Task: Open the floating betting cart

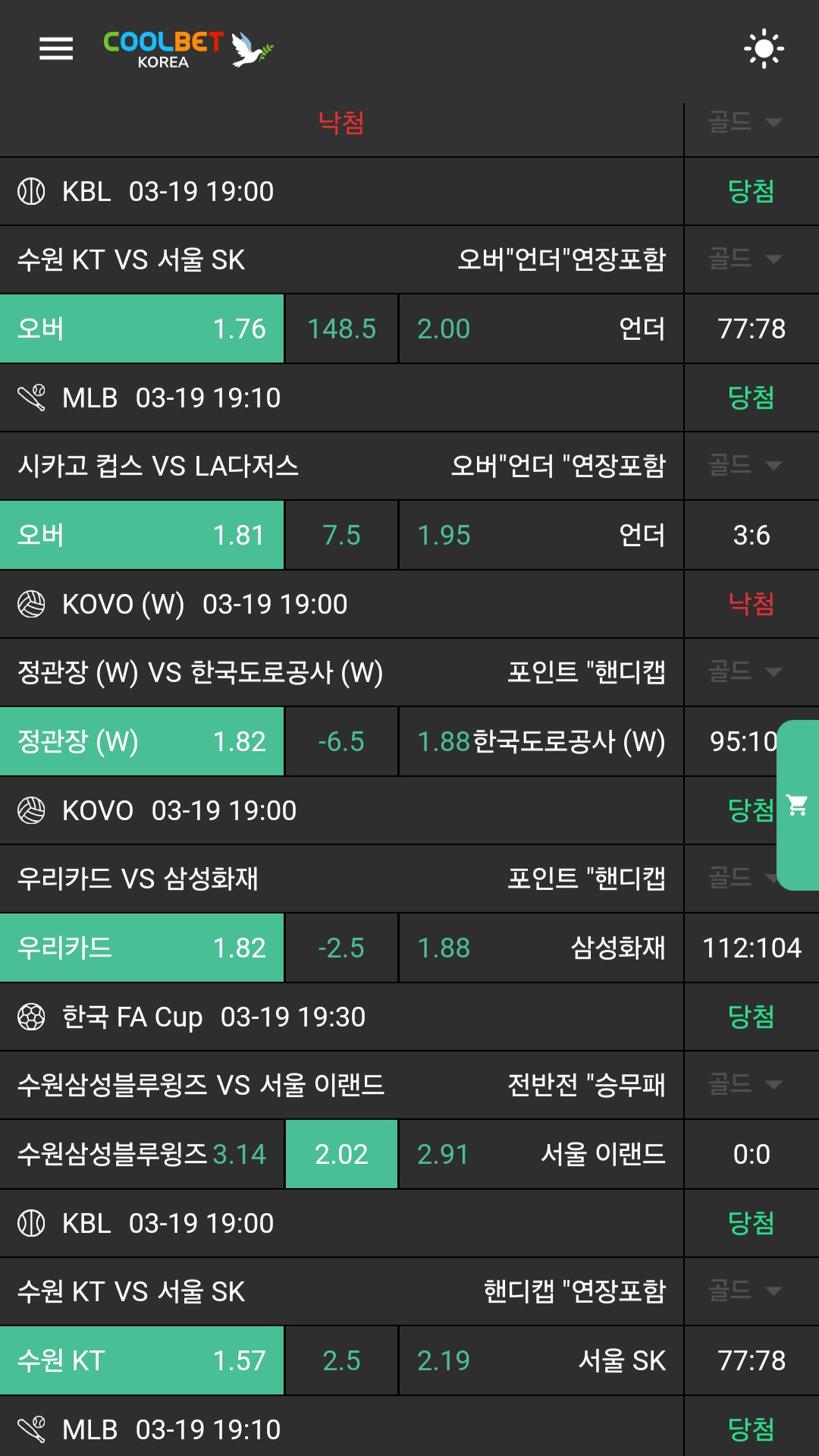Action: [x=798, y=805]
